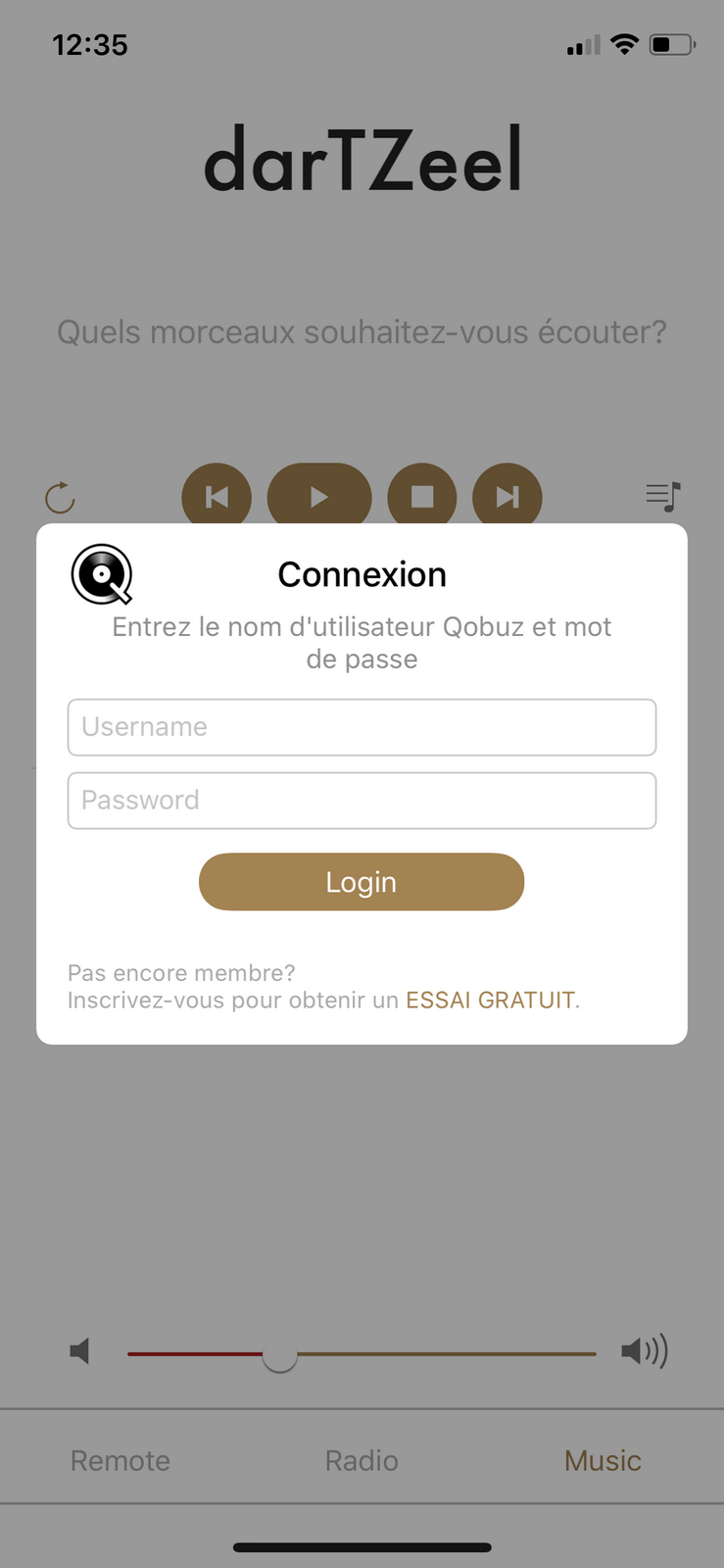Viewport: 724px width, 1568px height.
Task: Tap the low volume speaker icon
Action: coord(80,1351)
